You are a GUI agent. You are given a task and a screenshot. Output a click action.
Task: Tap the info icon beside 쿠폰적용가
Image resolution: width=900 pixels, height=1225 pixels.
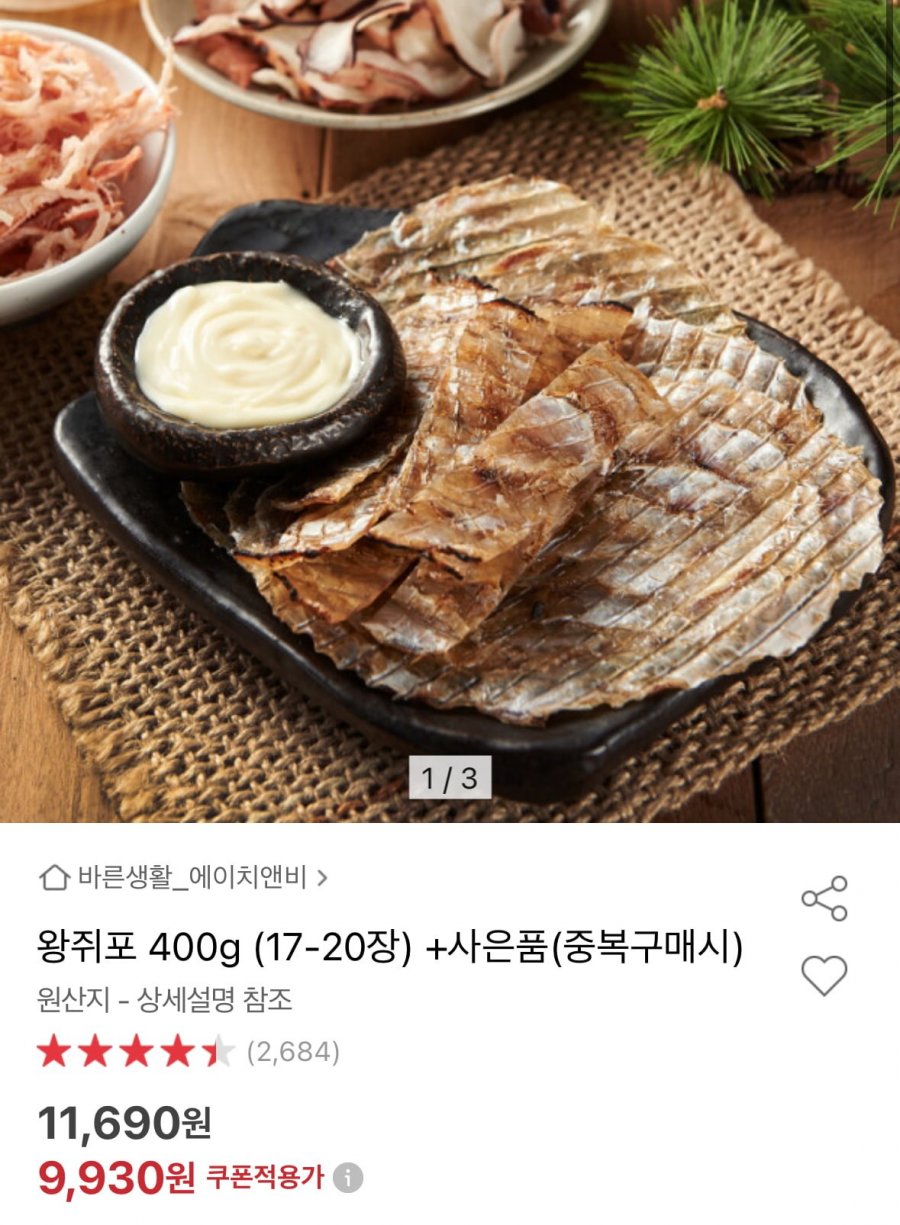pyautogui.click(x=348, y=1178)
